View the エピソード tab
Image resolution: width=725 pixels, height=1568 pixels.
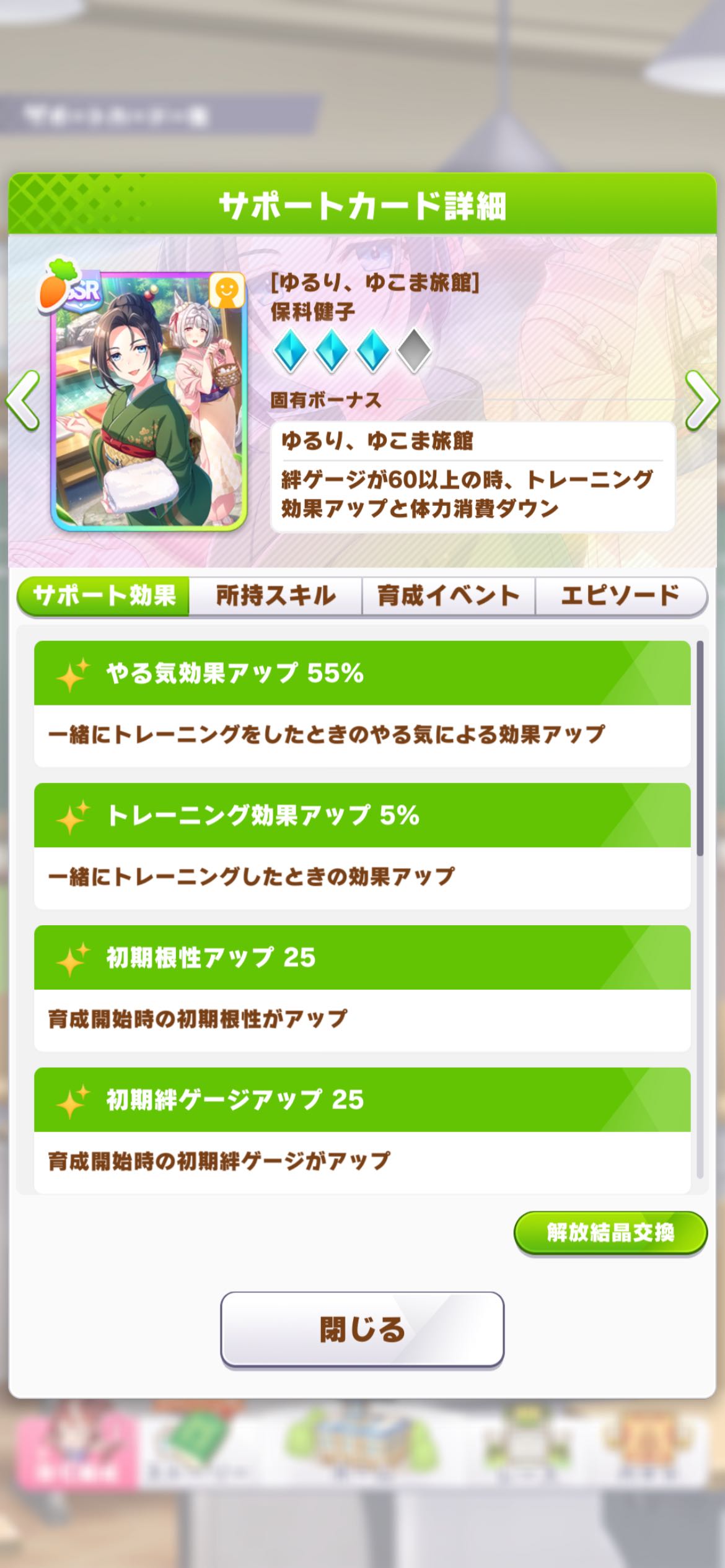620,596
